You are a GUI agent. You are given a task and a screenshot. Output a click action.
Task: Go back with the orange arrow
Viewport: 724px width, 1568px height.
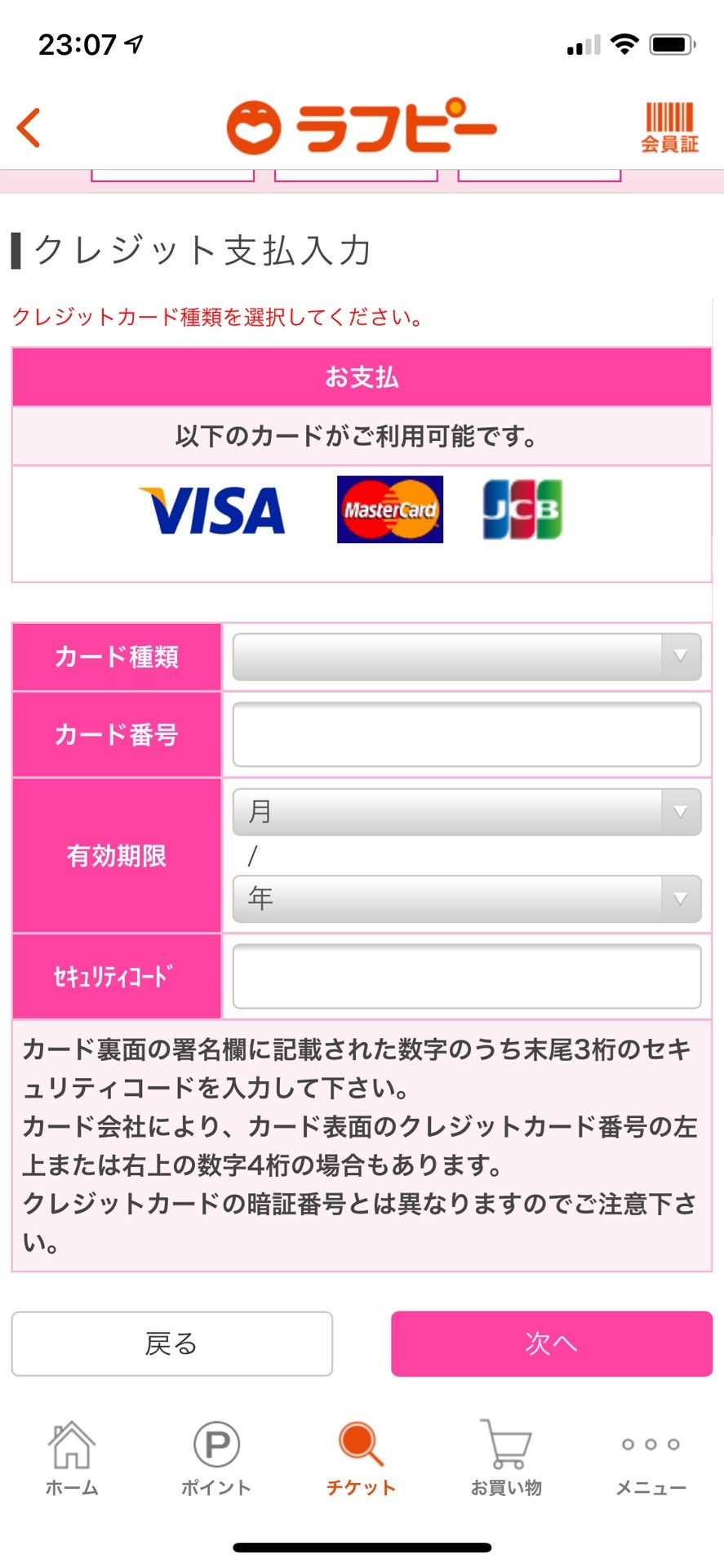tap(29, 128)
